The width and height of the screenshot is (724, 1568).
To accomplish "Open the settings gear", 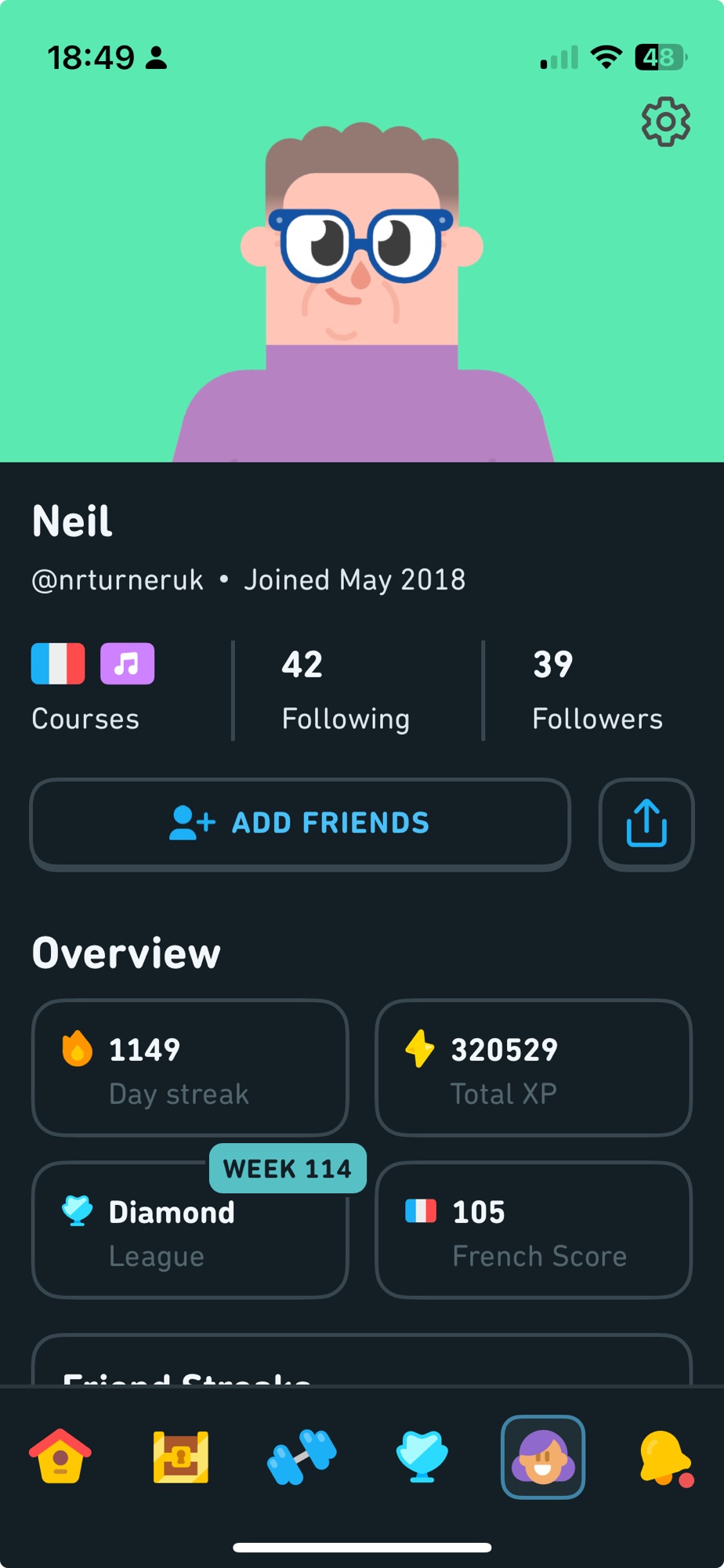I will point(665,122).
